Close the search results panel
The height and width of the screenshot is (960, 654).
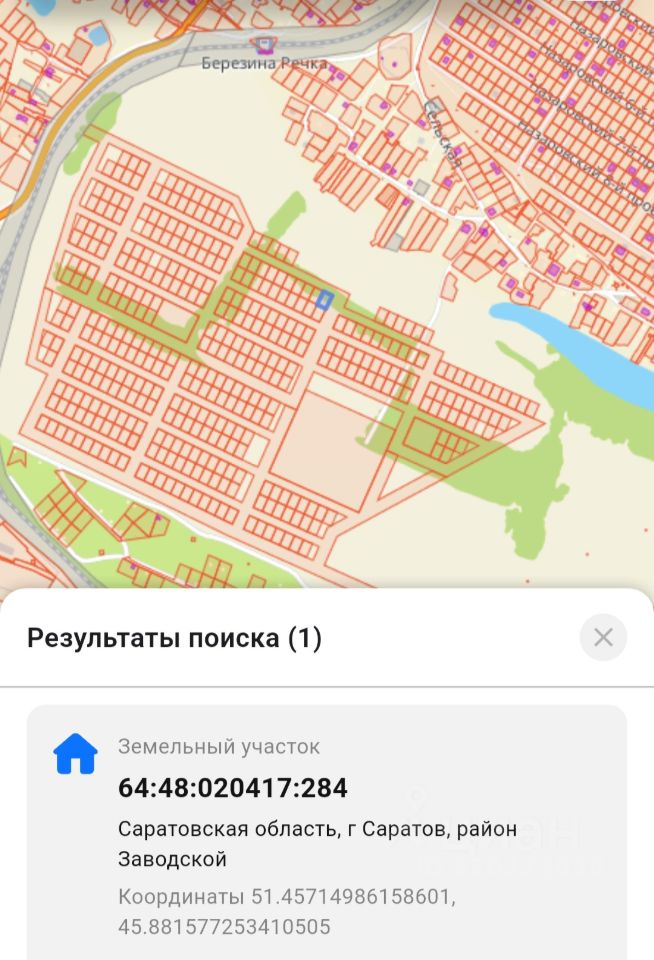click(603, 638)
